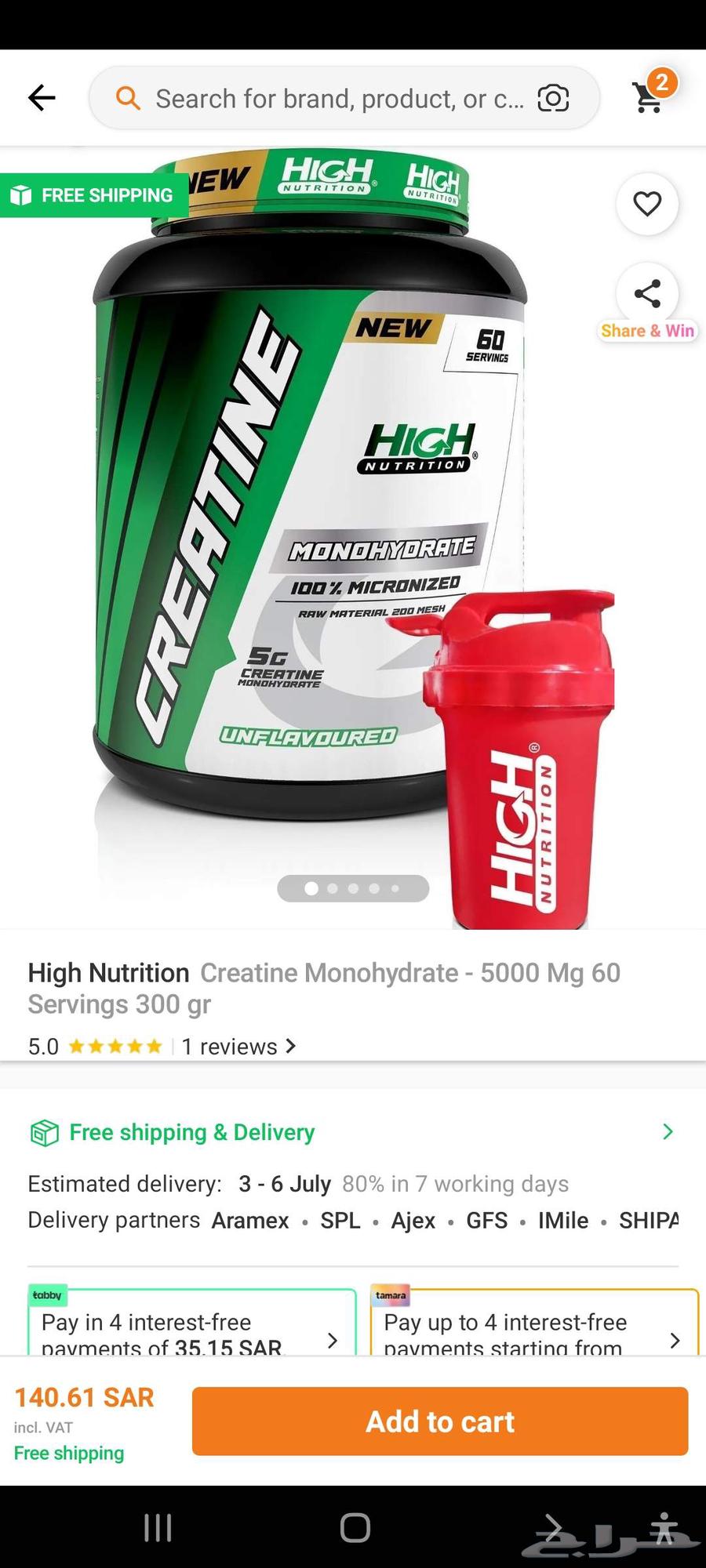Tap the product search field

pyautogui.click(x=337, y=99)
